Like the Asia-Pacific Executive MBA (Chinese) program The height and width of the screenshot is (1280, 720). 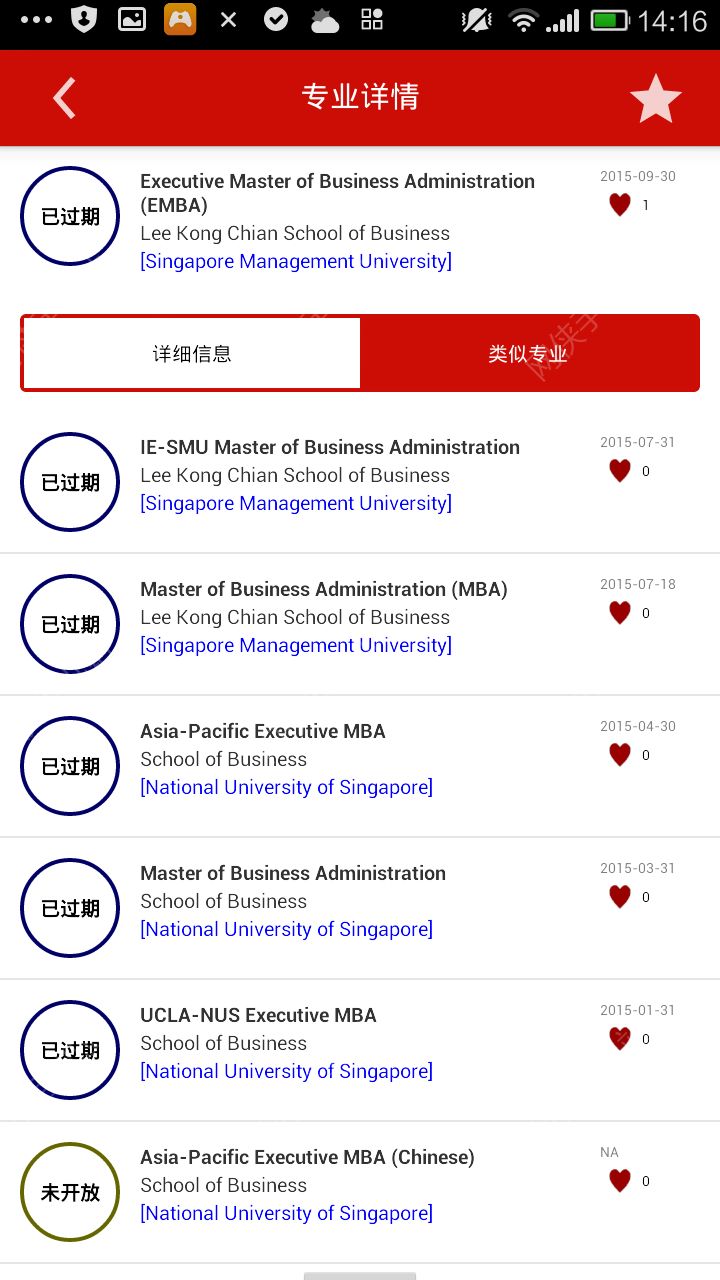pyautogui.click(x=620, y=1181)
